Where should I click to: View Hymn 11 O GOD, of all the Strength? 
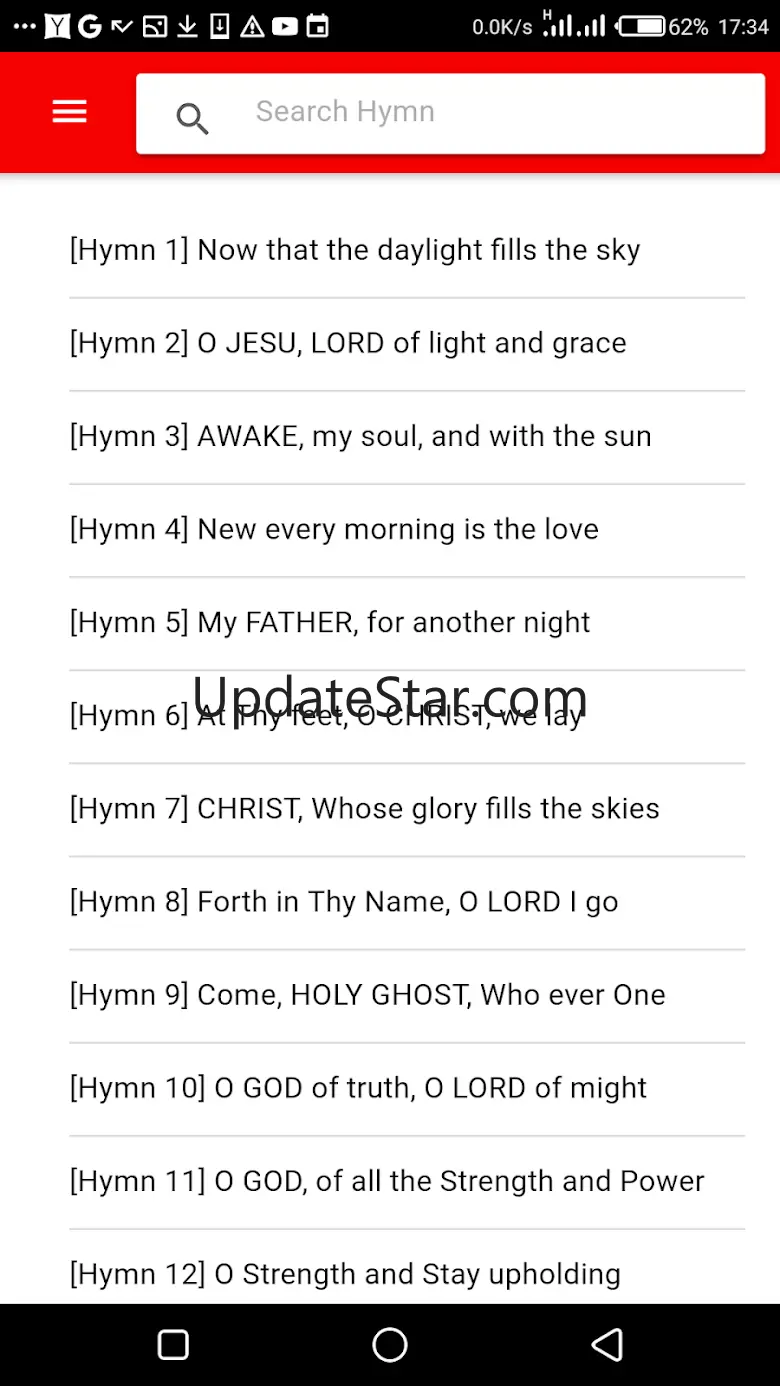tap(407, 1181)
